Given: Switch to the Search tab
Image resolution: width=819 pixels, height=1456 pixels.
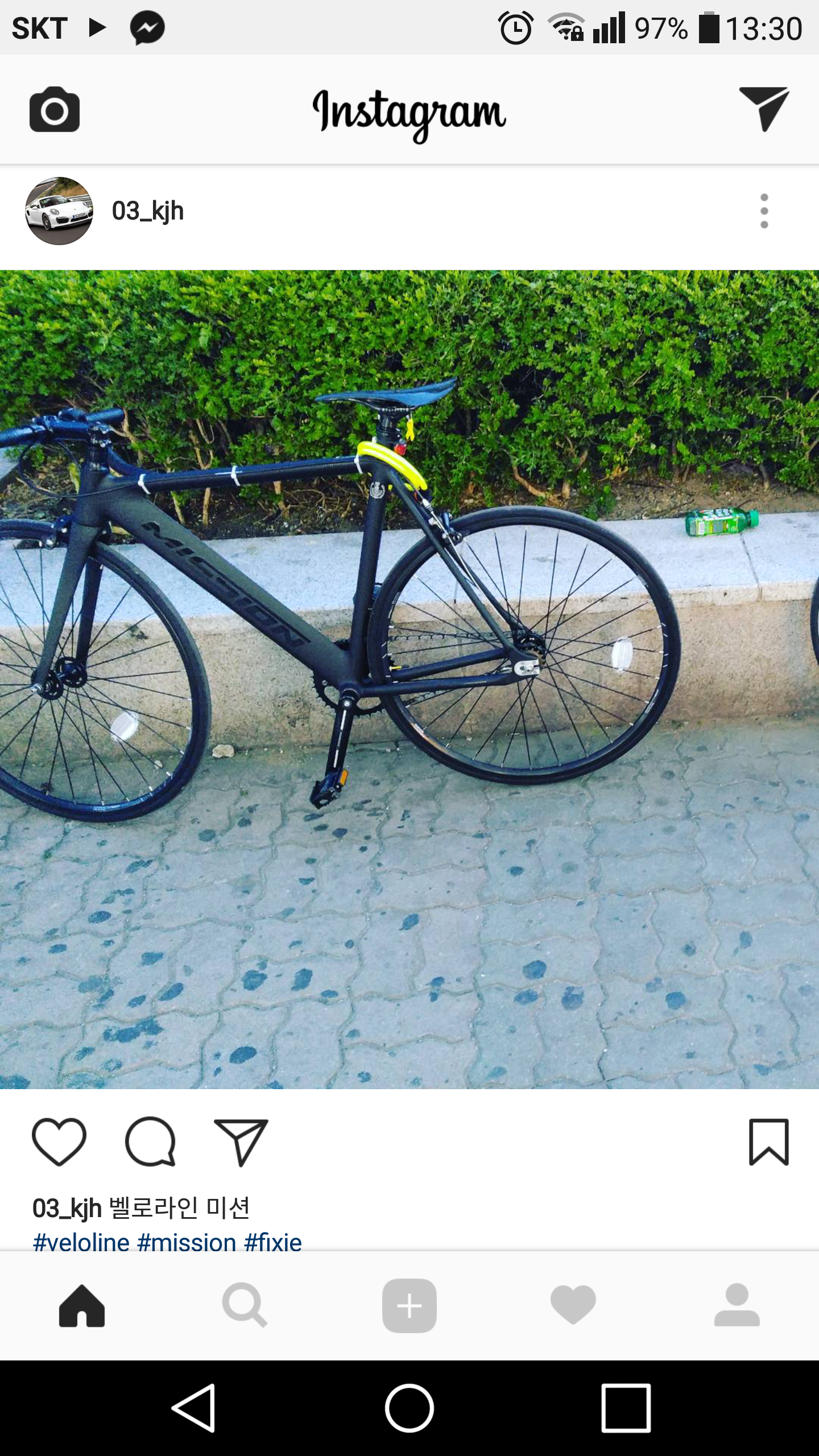Looking at the screenshot, I should pos(245,1306).
